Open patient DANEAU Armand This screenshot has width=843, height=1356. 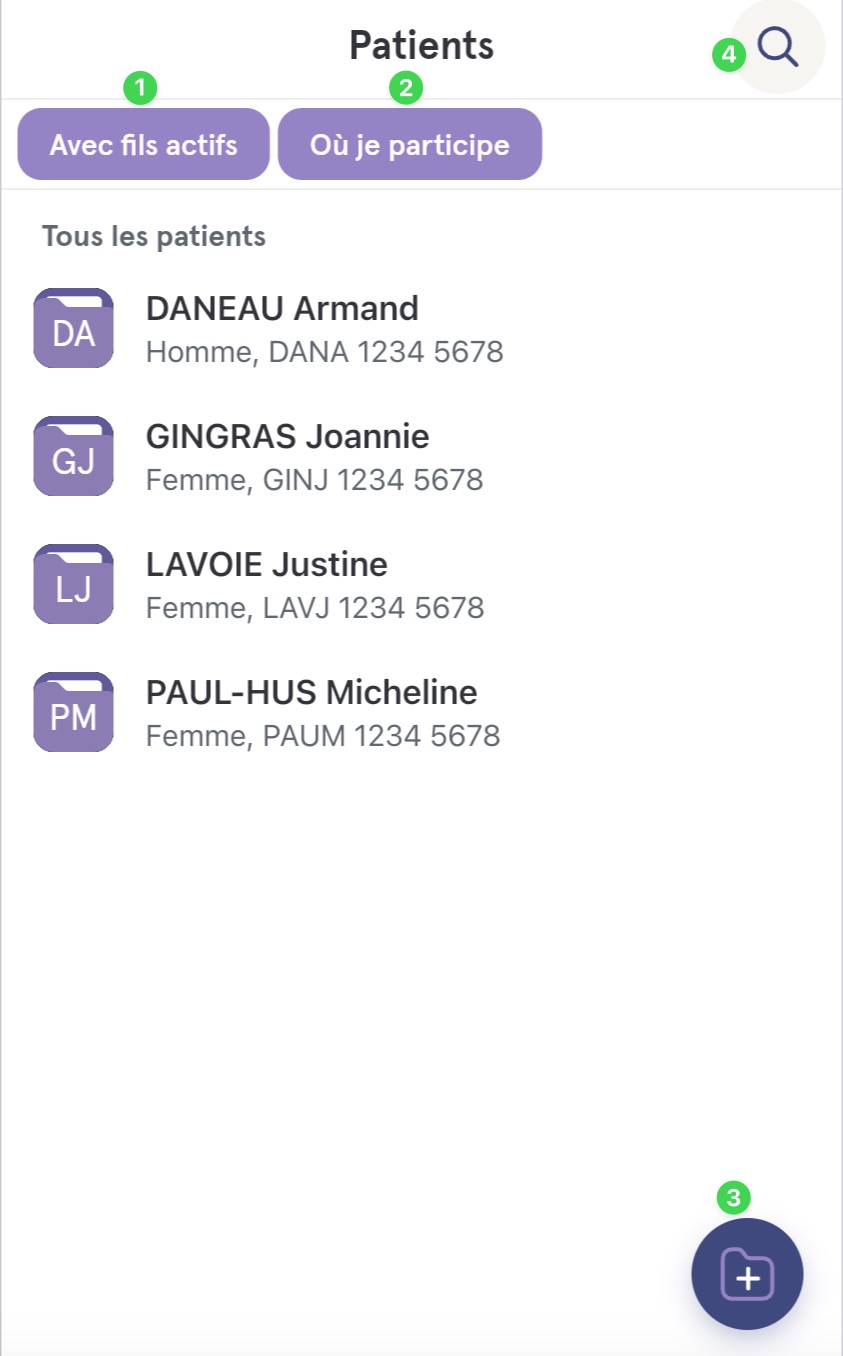(421, 329)
